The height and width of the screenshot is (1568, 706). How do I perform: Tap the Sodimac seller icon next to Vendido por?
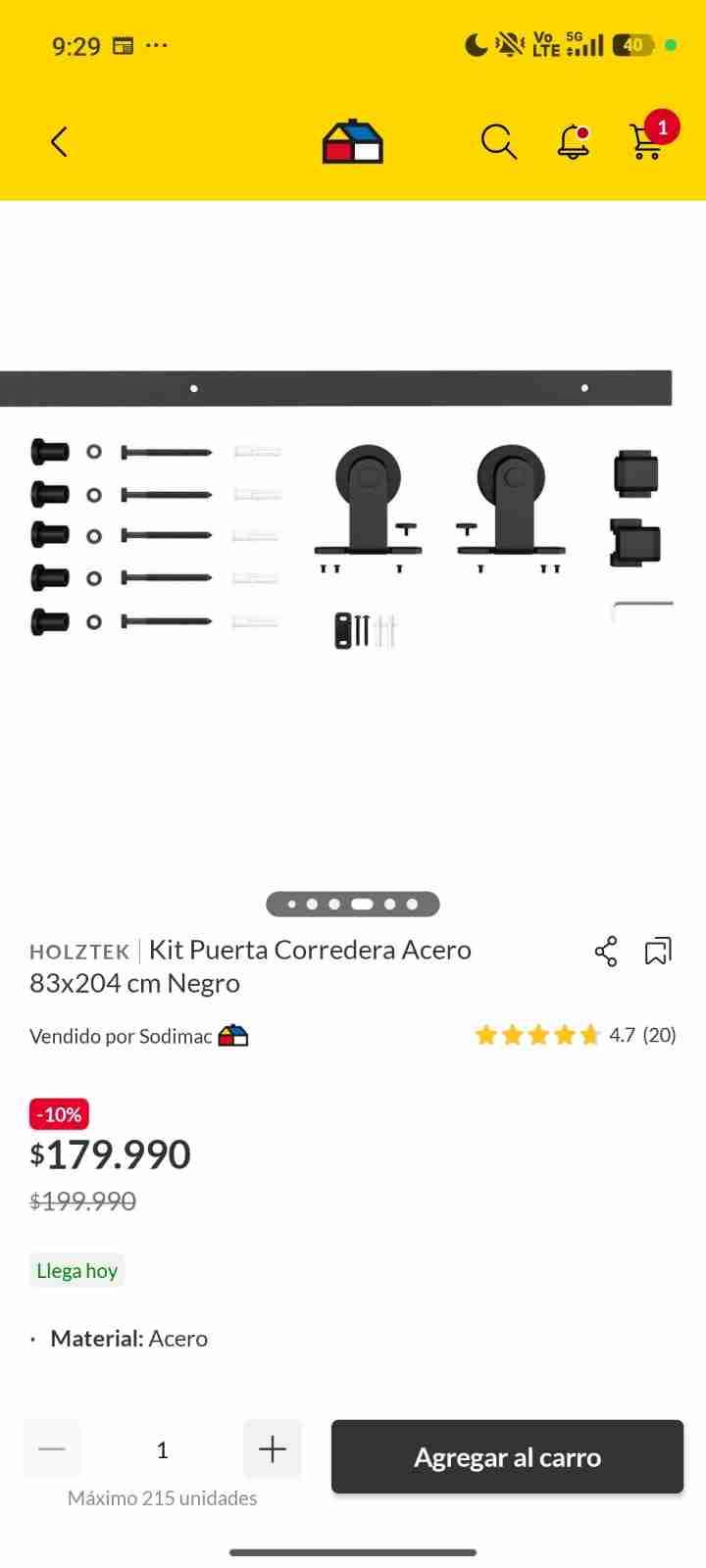click(x=232, y=1035)
